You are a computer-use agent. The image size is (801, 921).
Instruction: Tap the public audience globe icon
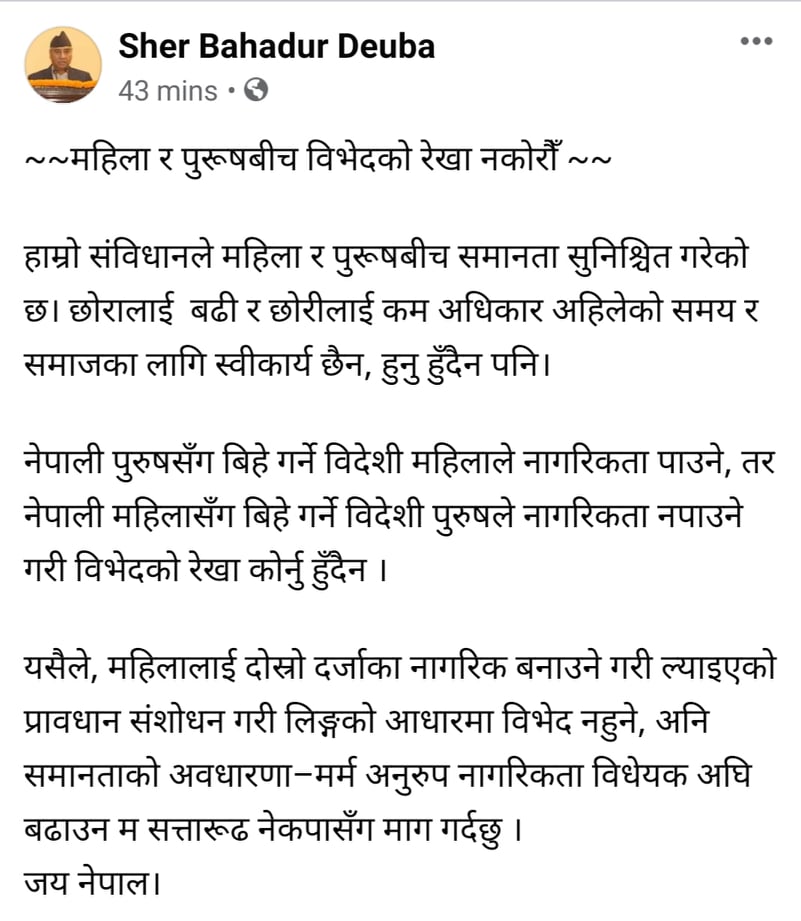(256, 91)
